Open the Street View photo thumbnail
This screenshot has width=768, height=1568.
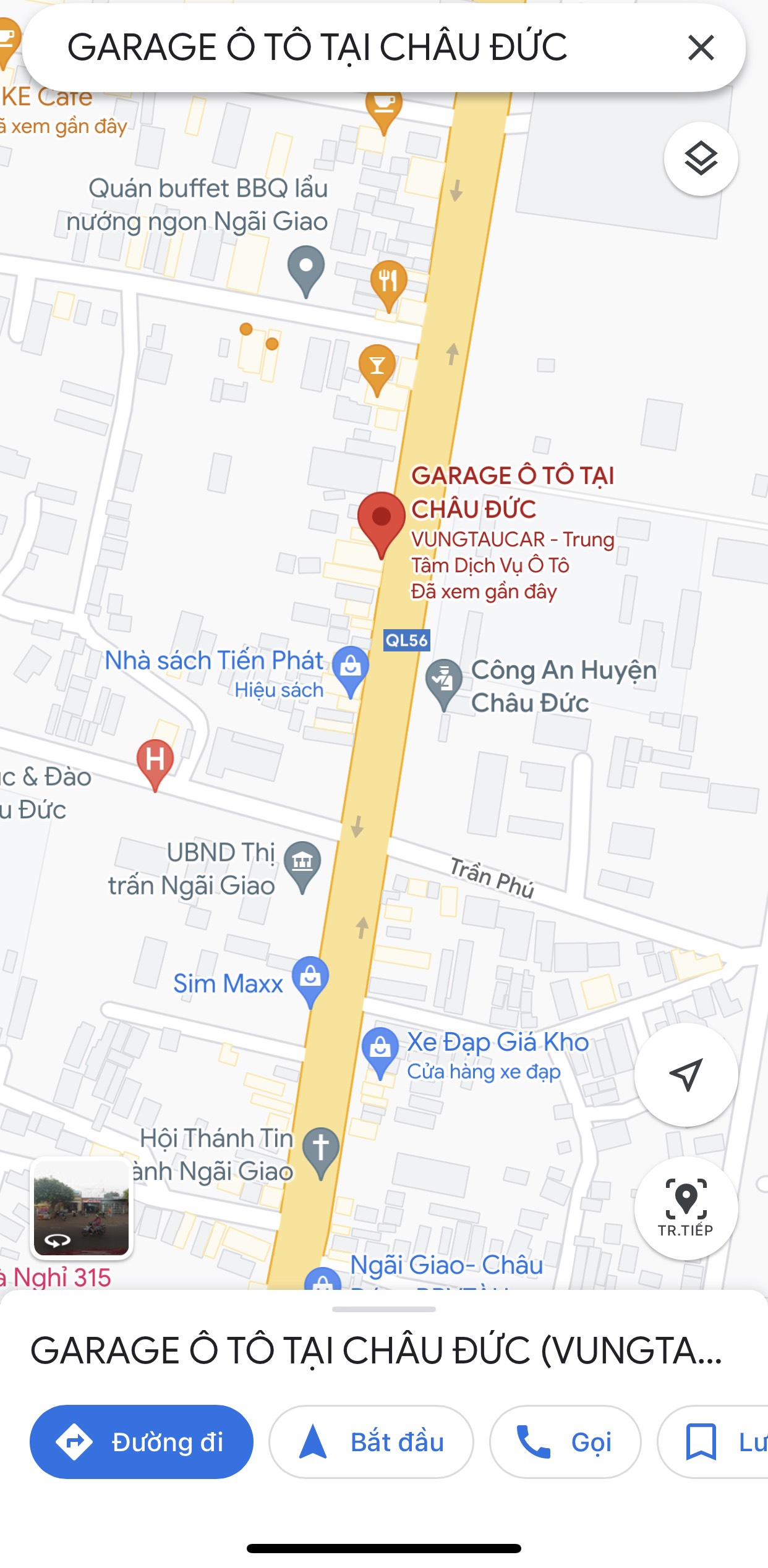coord(82,1208)
